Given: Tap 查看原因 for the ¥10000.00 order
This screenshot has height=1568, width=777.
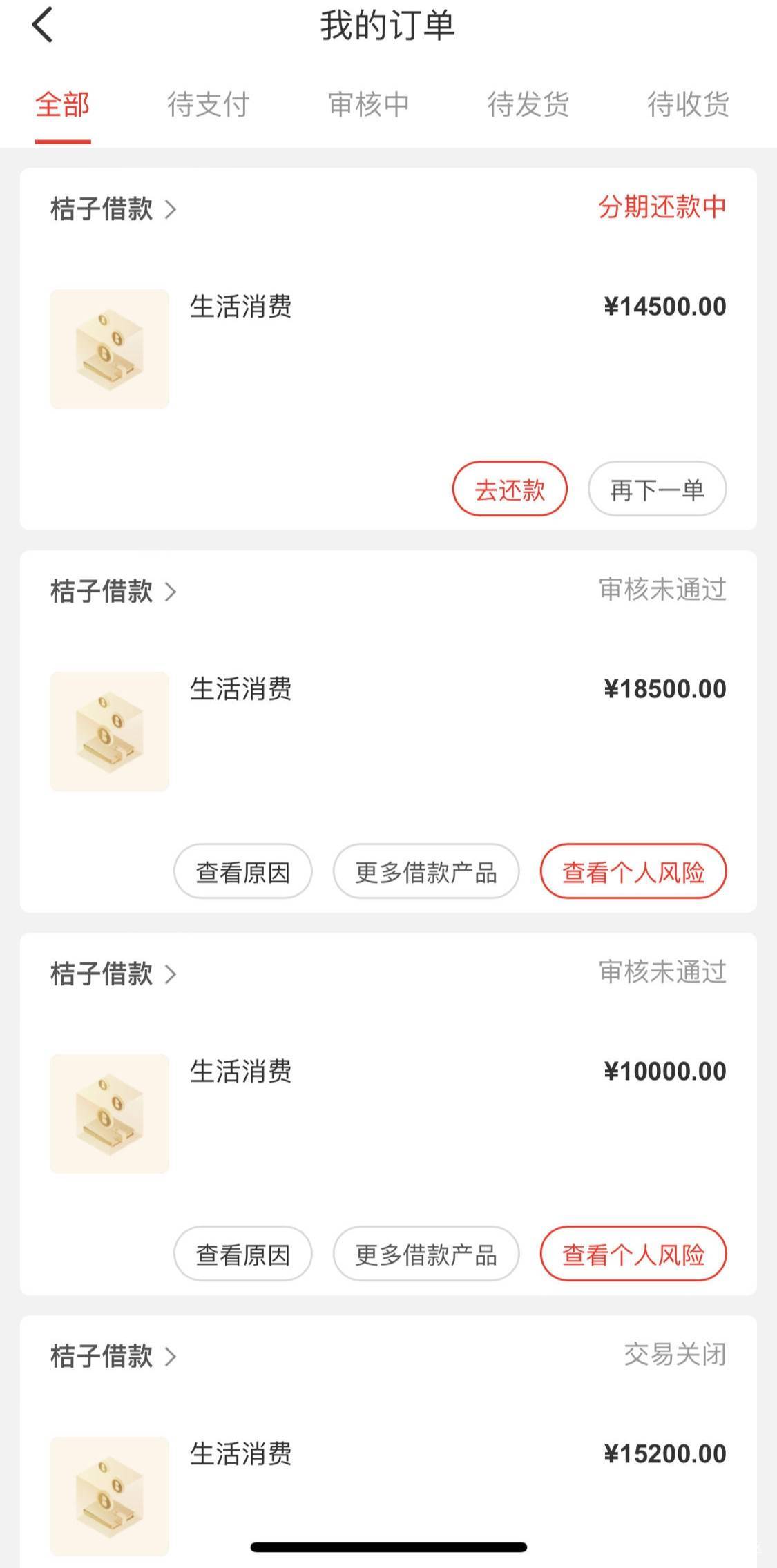Looking at the screenshot, I should coord(242,1255).
